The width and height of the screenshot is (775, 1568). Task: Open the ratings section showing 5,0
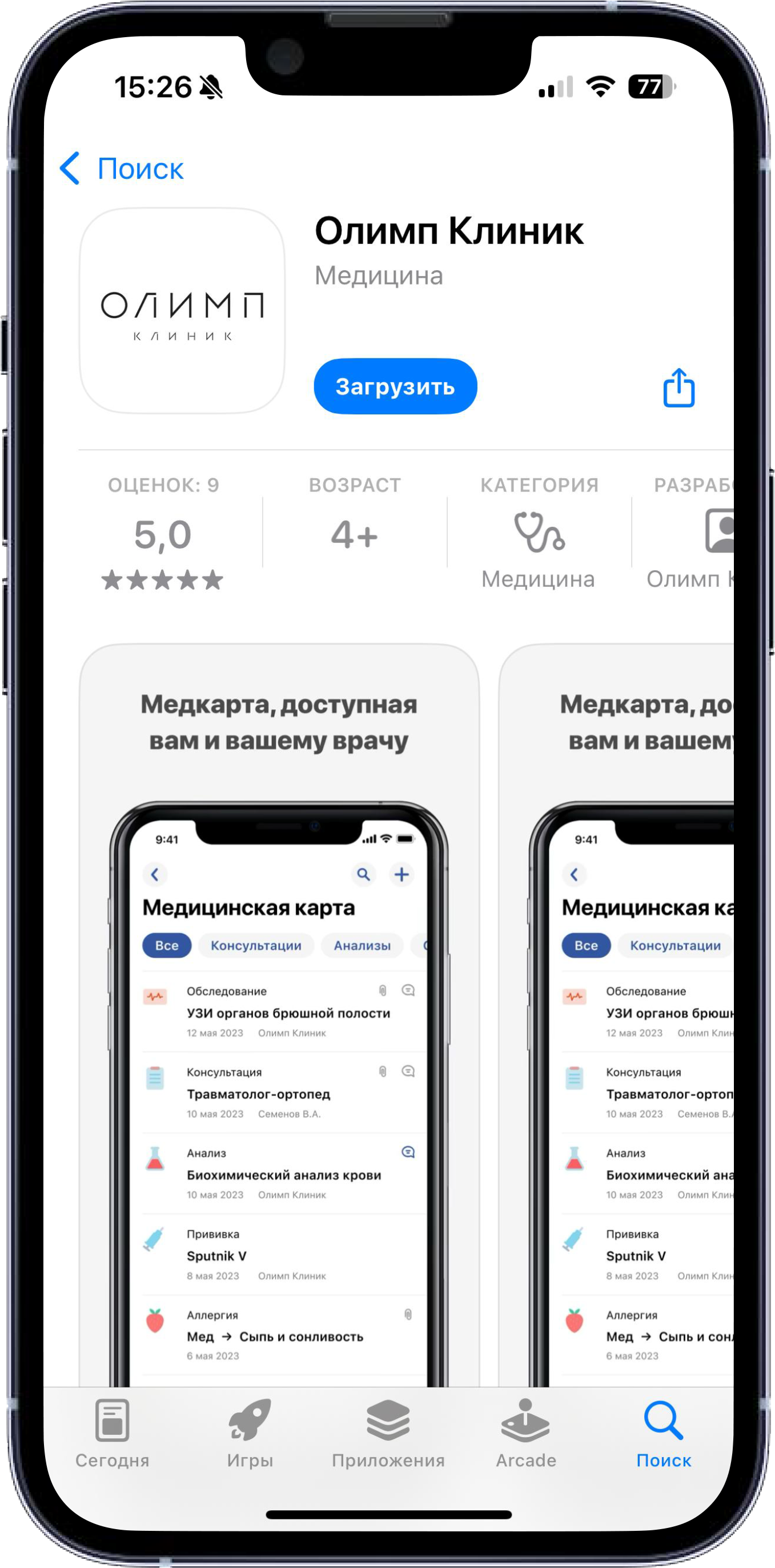pos(163,535)
